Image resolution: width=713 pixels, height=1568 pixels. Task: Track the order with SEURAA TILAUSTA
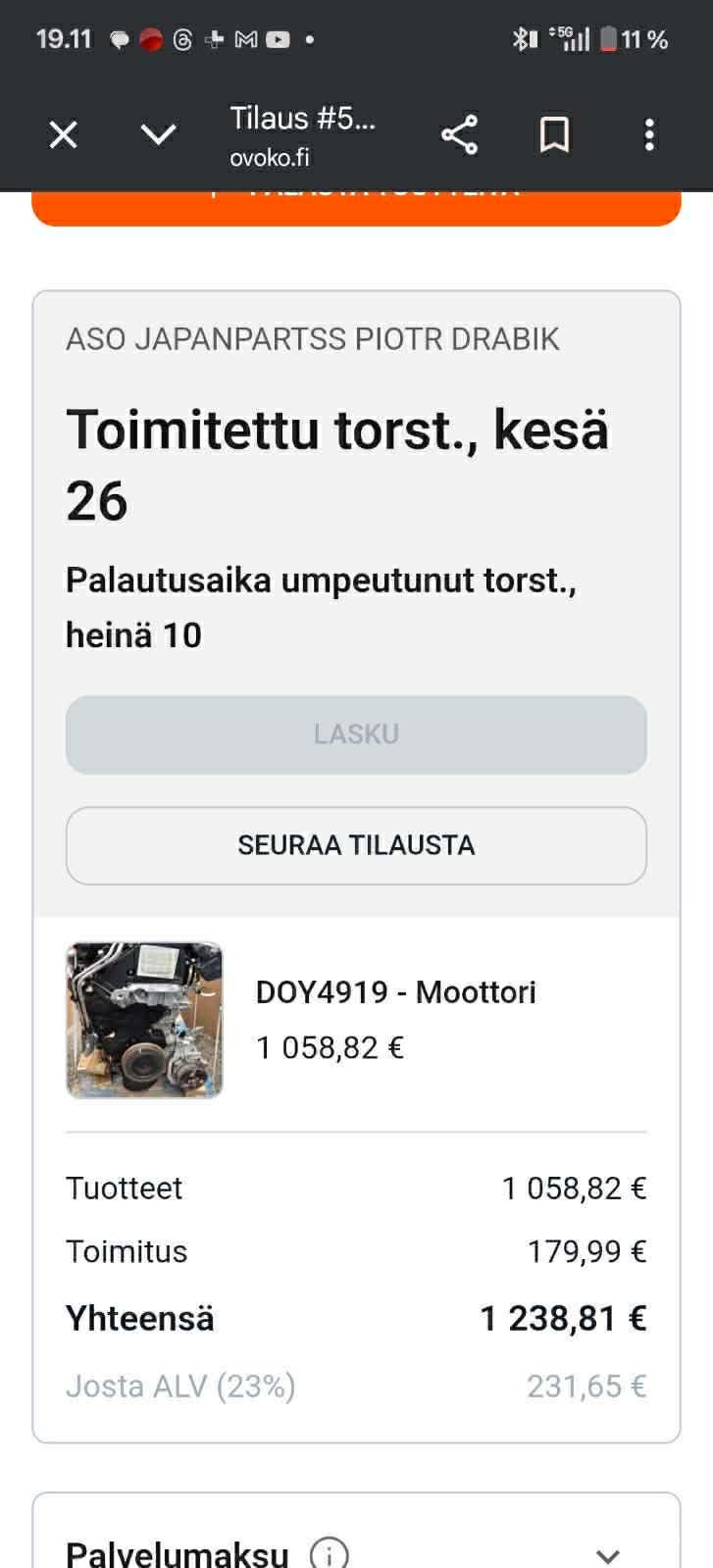coord(356,845)
